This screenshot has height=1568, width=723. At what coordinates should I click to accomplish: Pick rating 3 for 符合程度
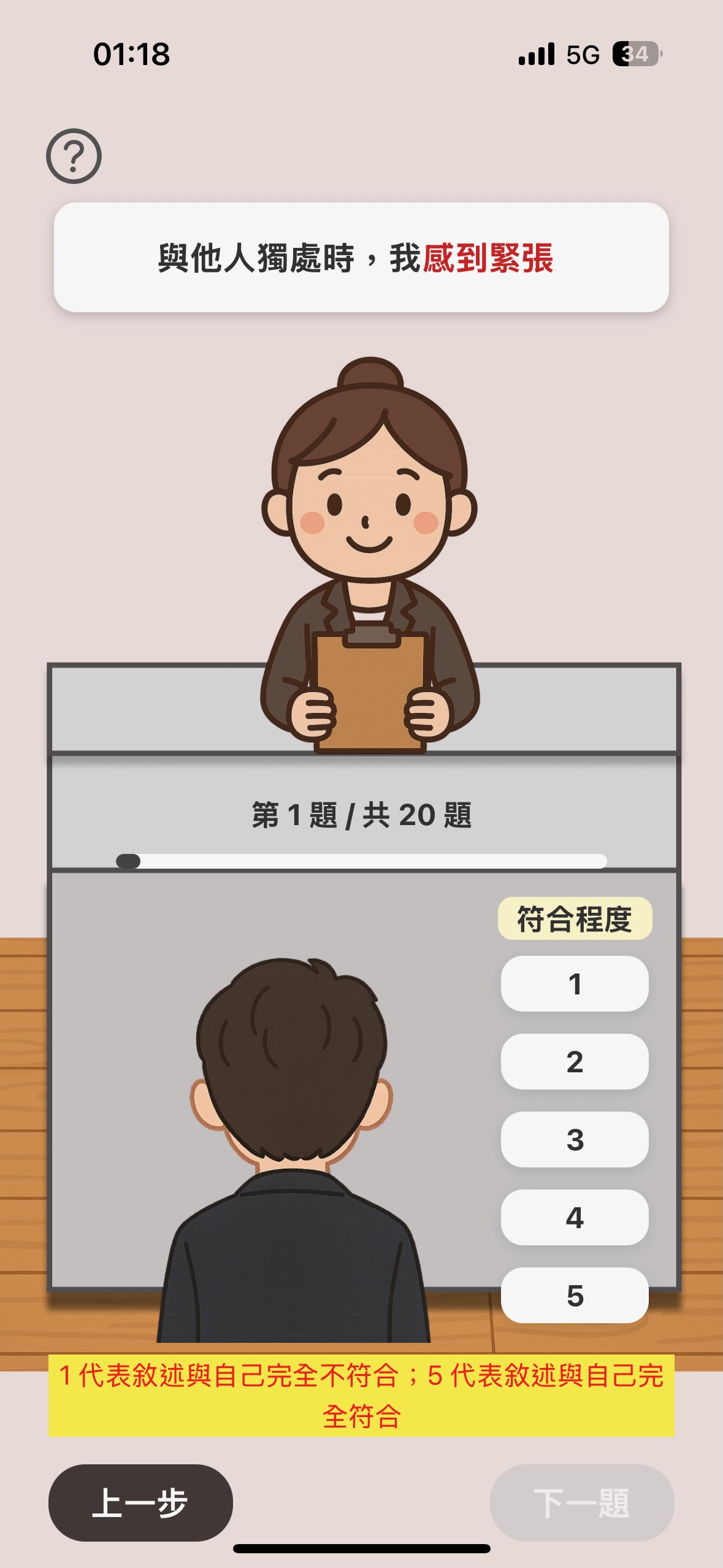[x=575, y=1139]
